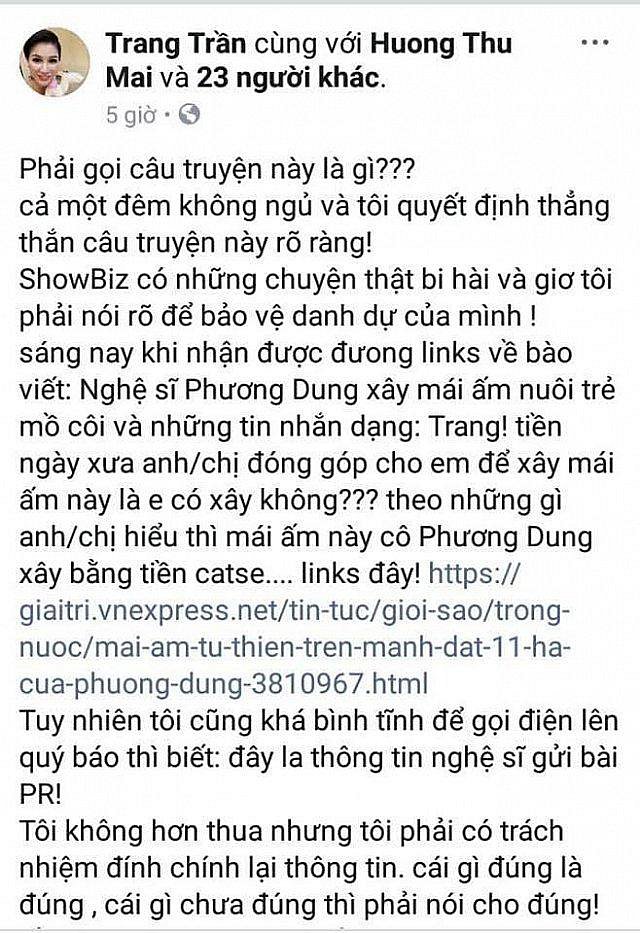Open Trang Trần's profile picture

coord(54,66)
